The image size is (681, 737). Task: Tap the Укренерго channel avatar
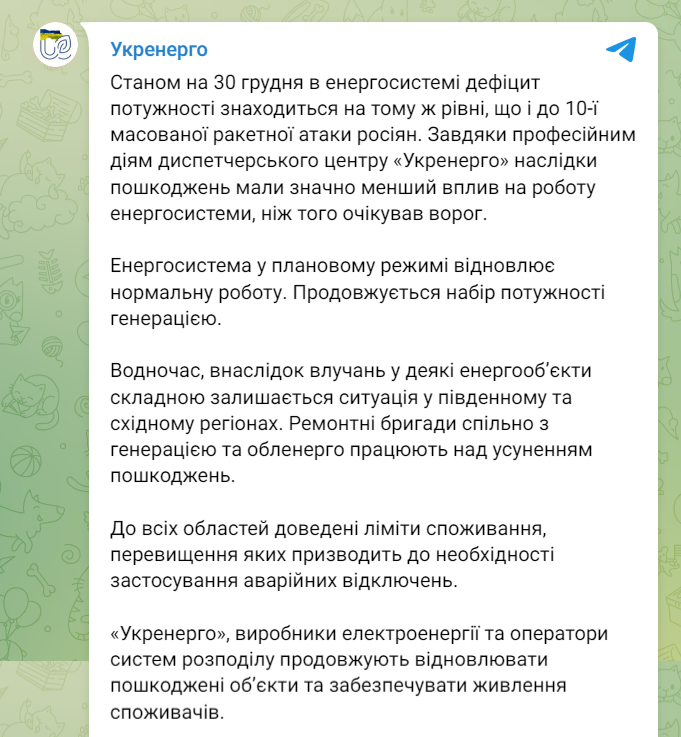point(54,47)
